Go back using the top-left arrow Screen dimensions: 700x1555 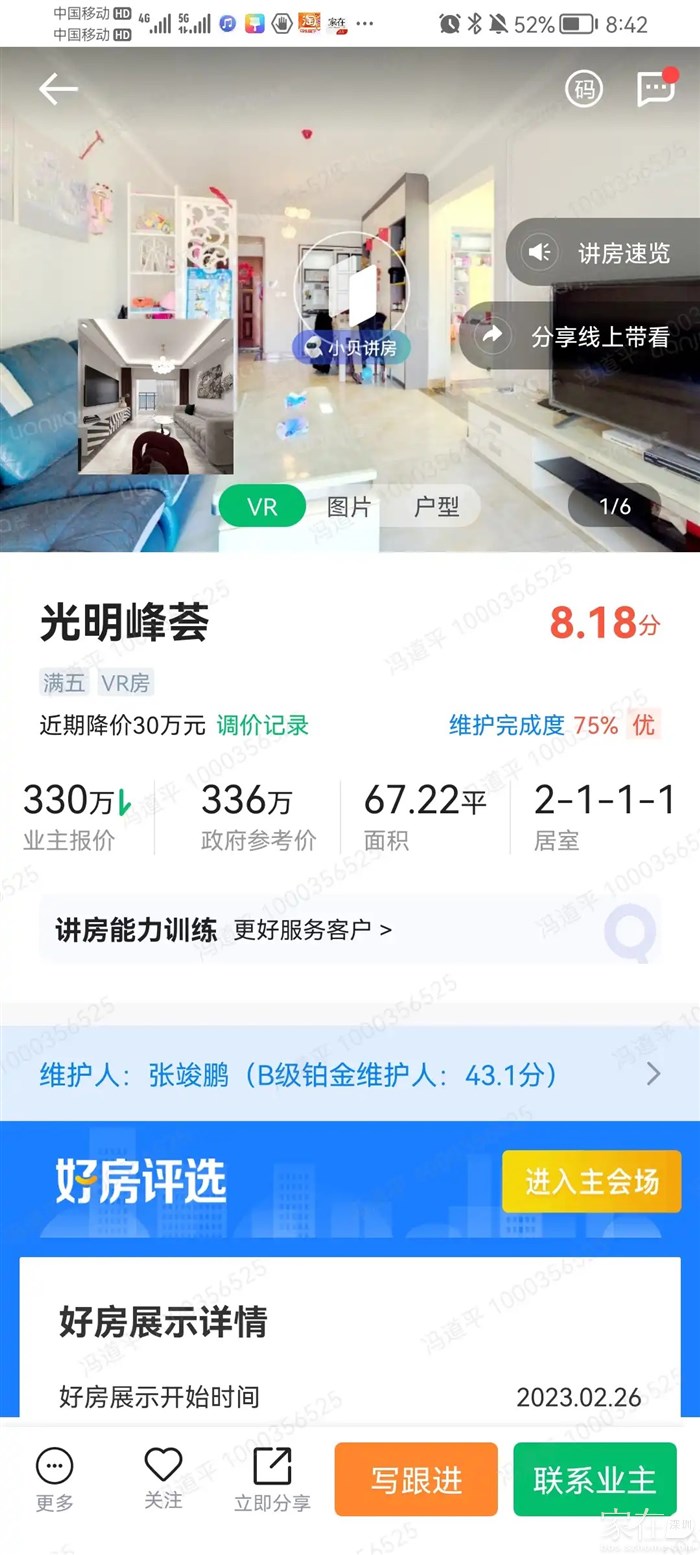click(x=58, y=90)
